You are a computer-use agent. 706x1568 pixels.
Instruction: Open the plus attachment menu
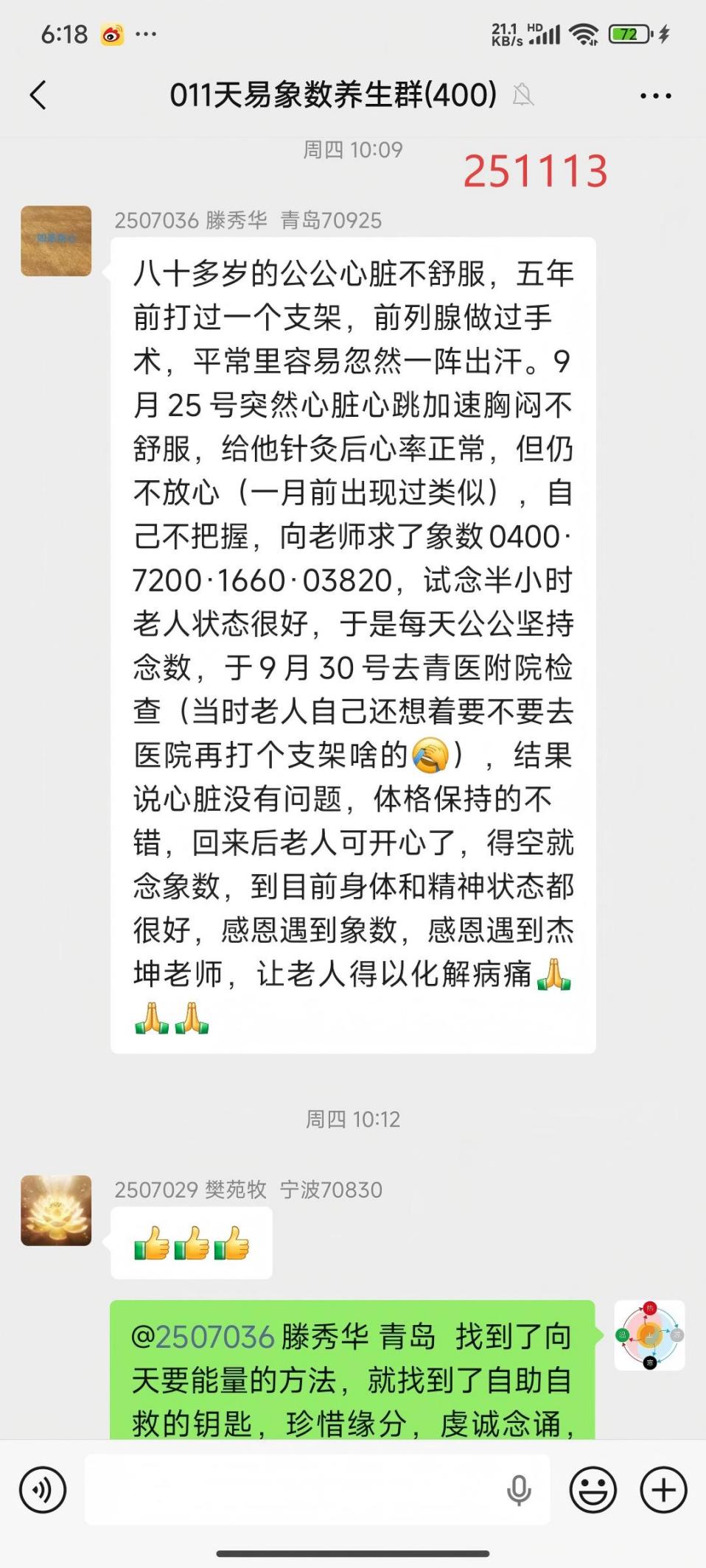point(662,1488)
